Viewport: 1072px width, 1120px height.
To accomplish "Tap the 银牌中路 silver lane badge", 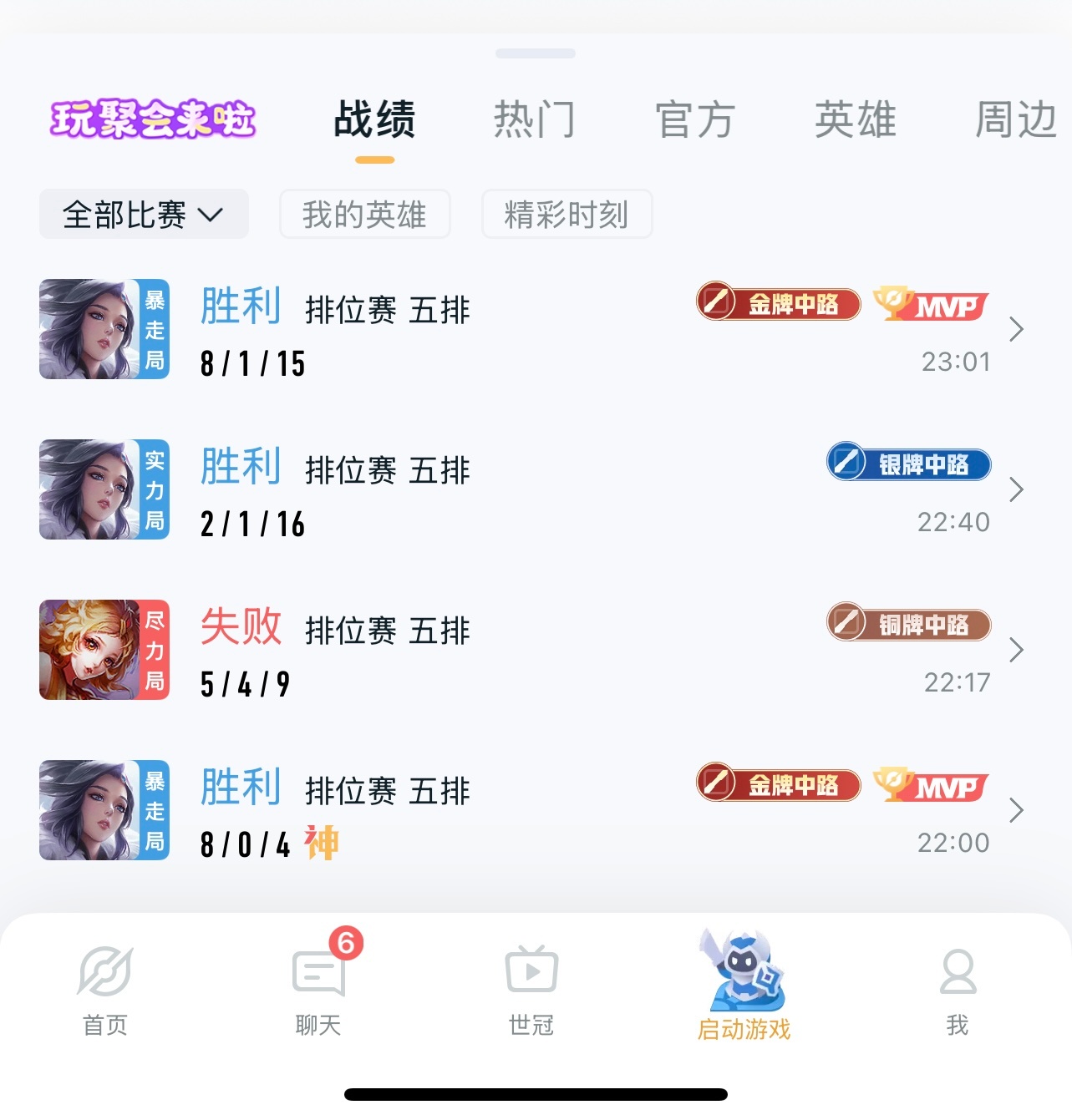I will pos(907,464).
